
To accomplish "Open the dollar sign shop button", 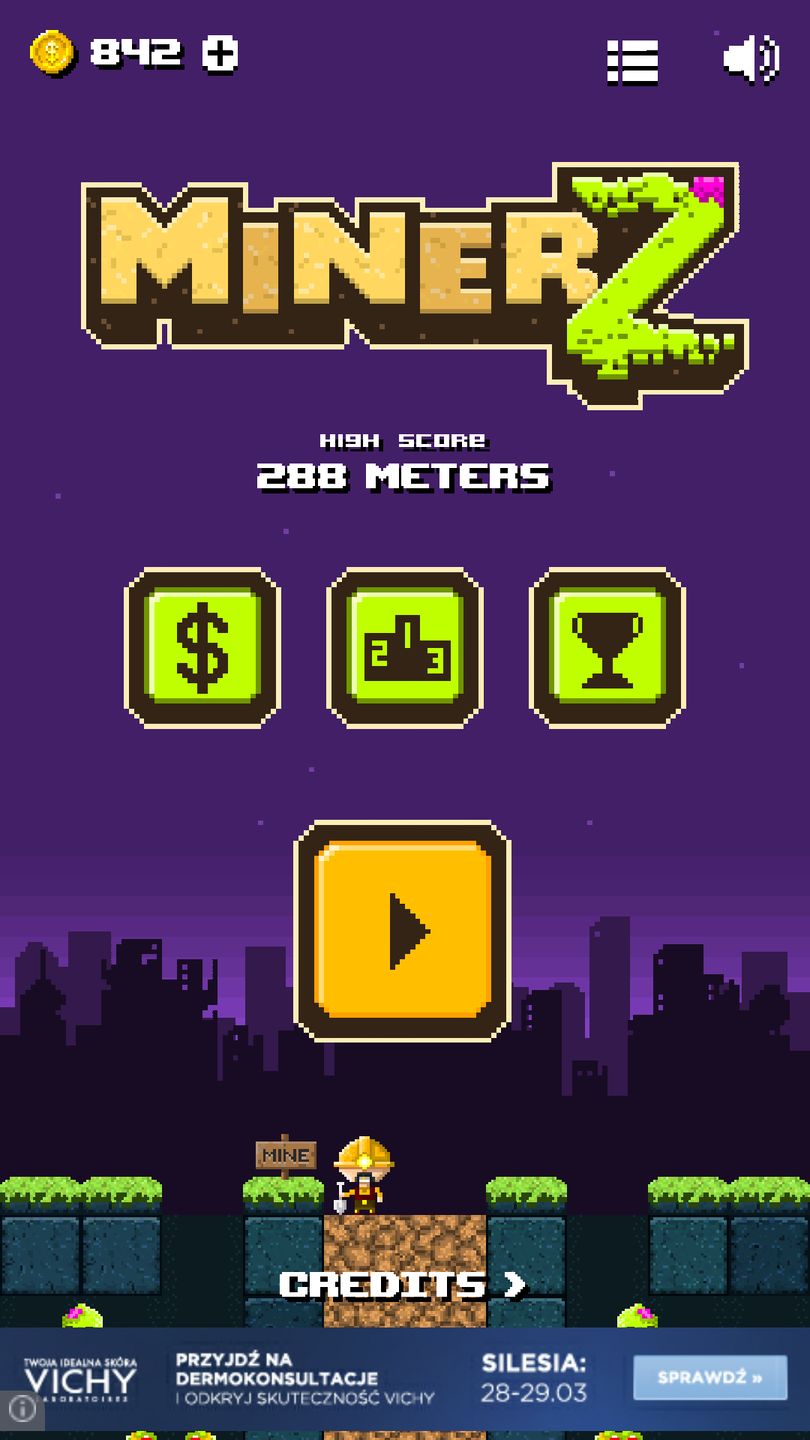I will 202,648.
